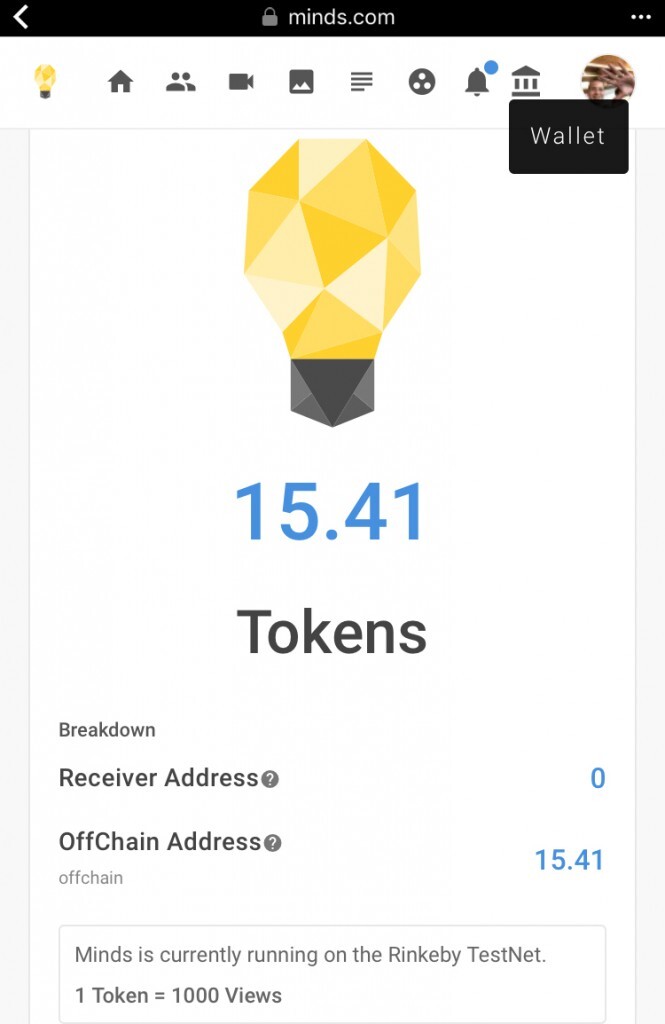Open the browser overflow menu
Image resolution: width=665 pixels, height=1024 pixels.
tap(640, 17)
